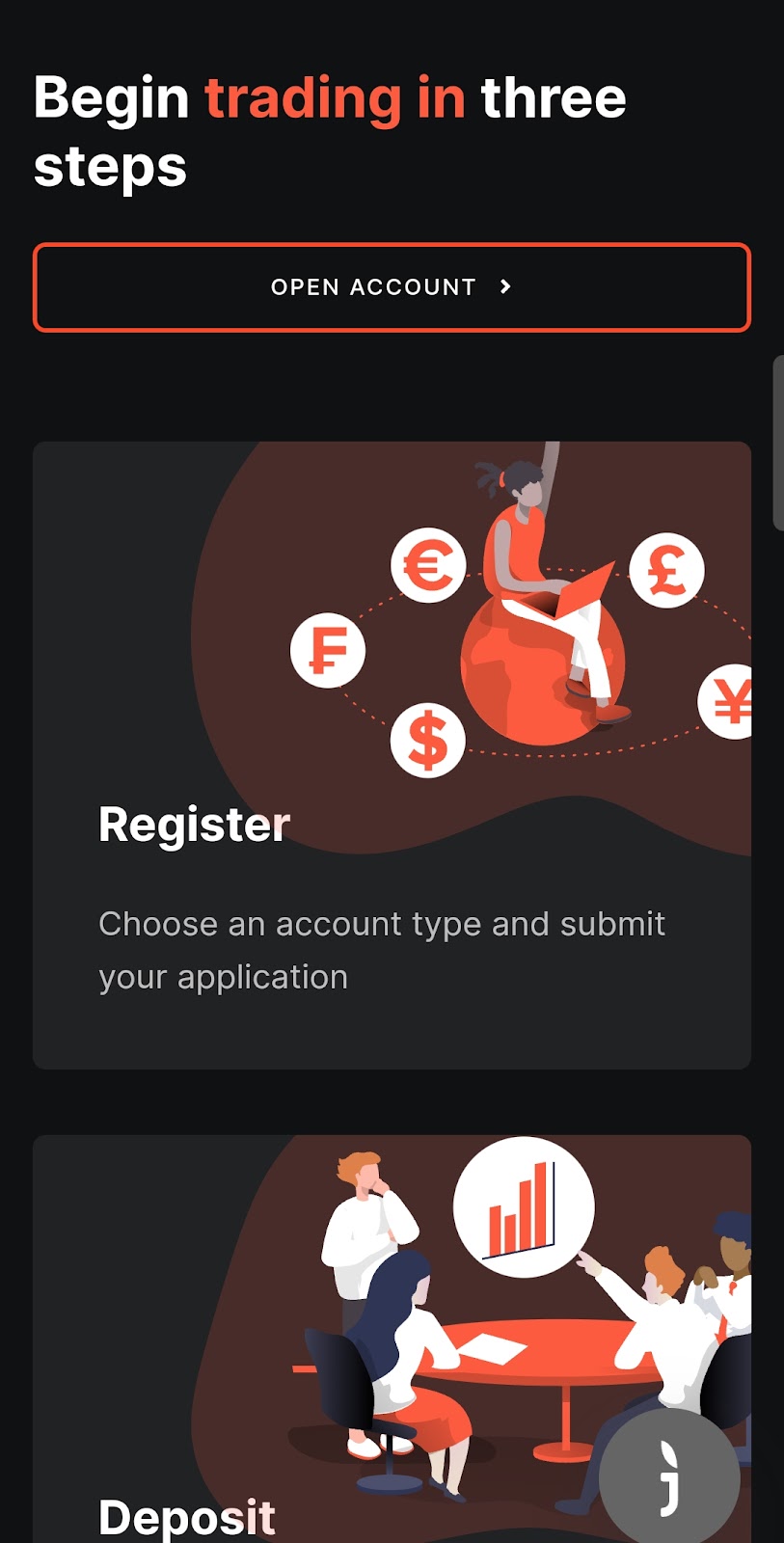Viewport: 784px width, 1543px height.
Task: Tap the Open Account button
Action: [x=392, y=287]
